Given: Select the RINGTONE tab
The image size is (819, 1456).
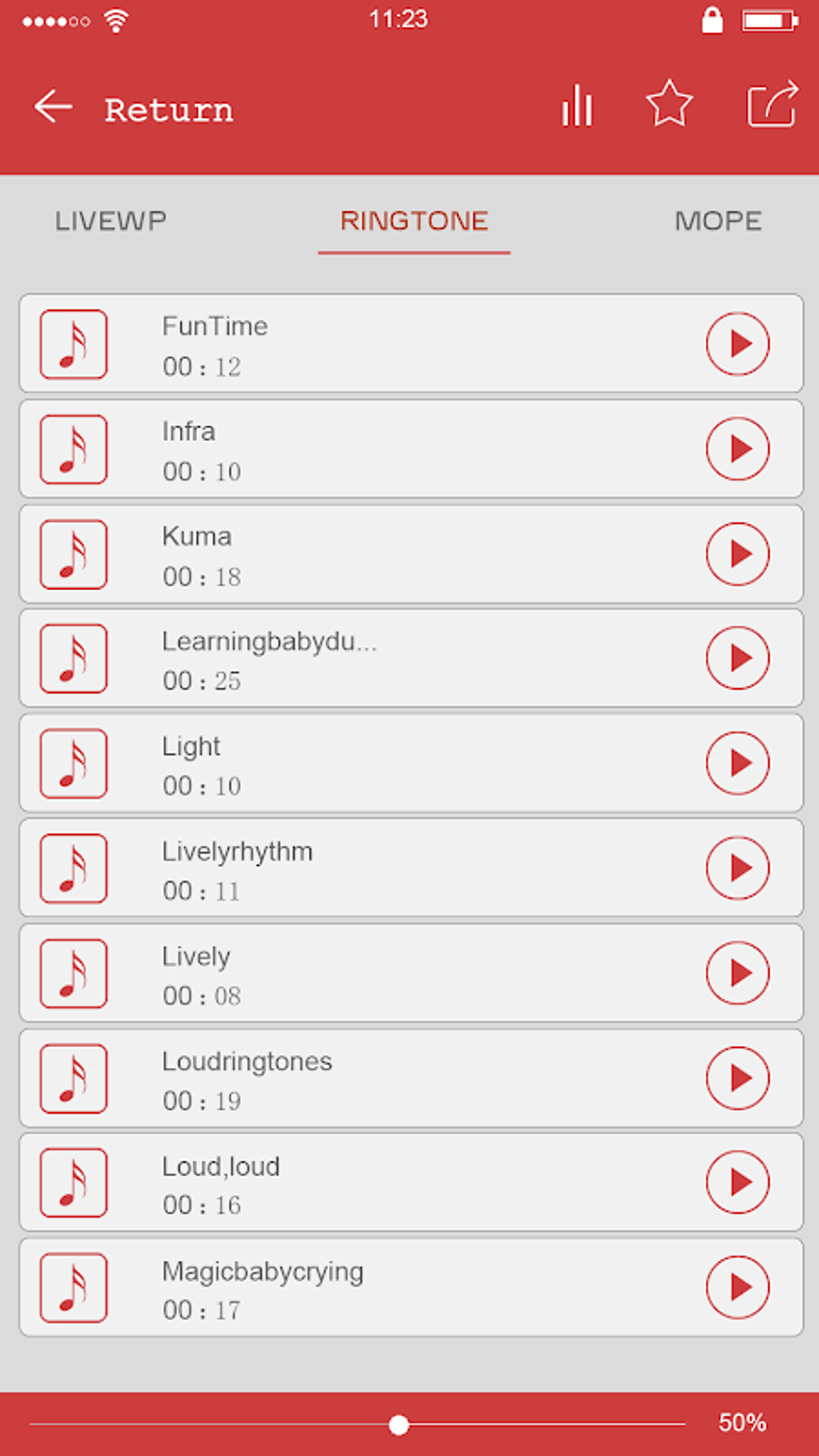Looking at the screenshot, I should [x=414, y=221].
